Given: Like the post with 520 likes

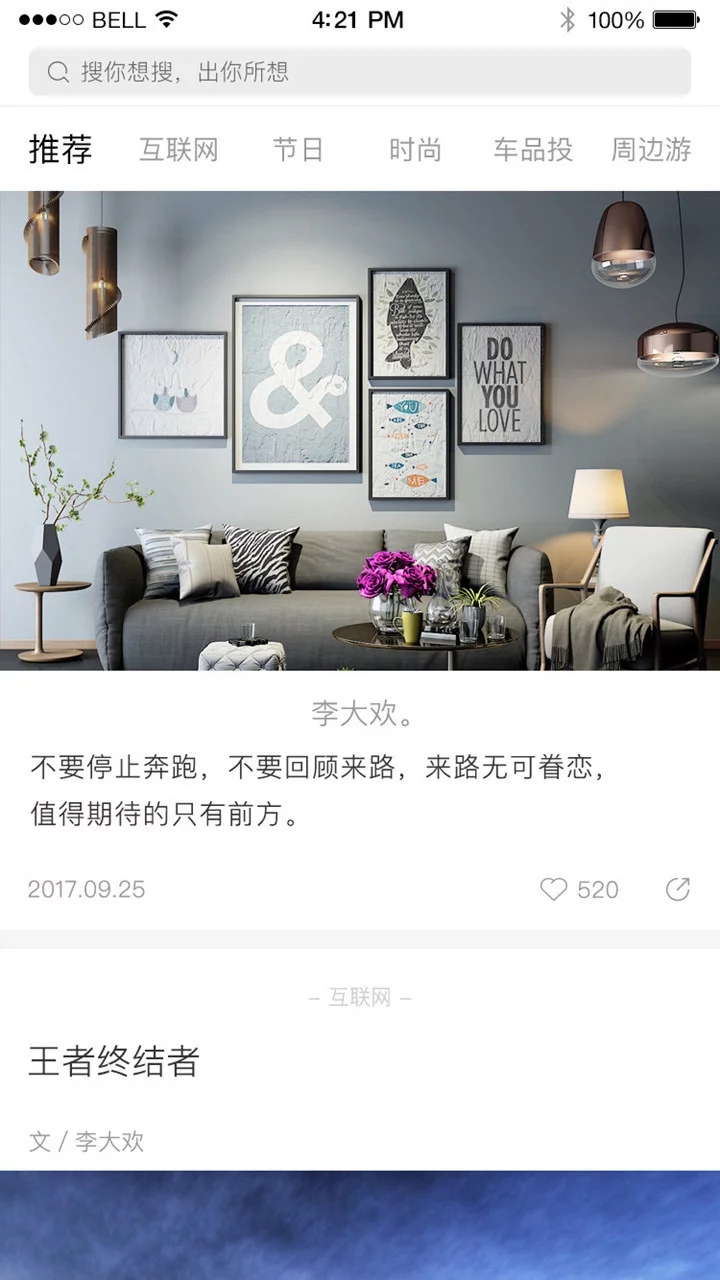Looking at the screenshot, I should (553, 889).
